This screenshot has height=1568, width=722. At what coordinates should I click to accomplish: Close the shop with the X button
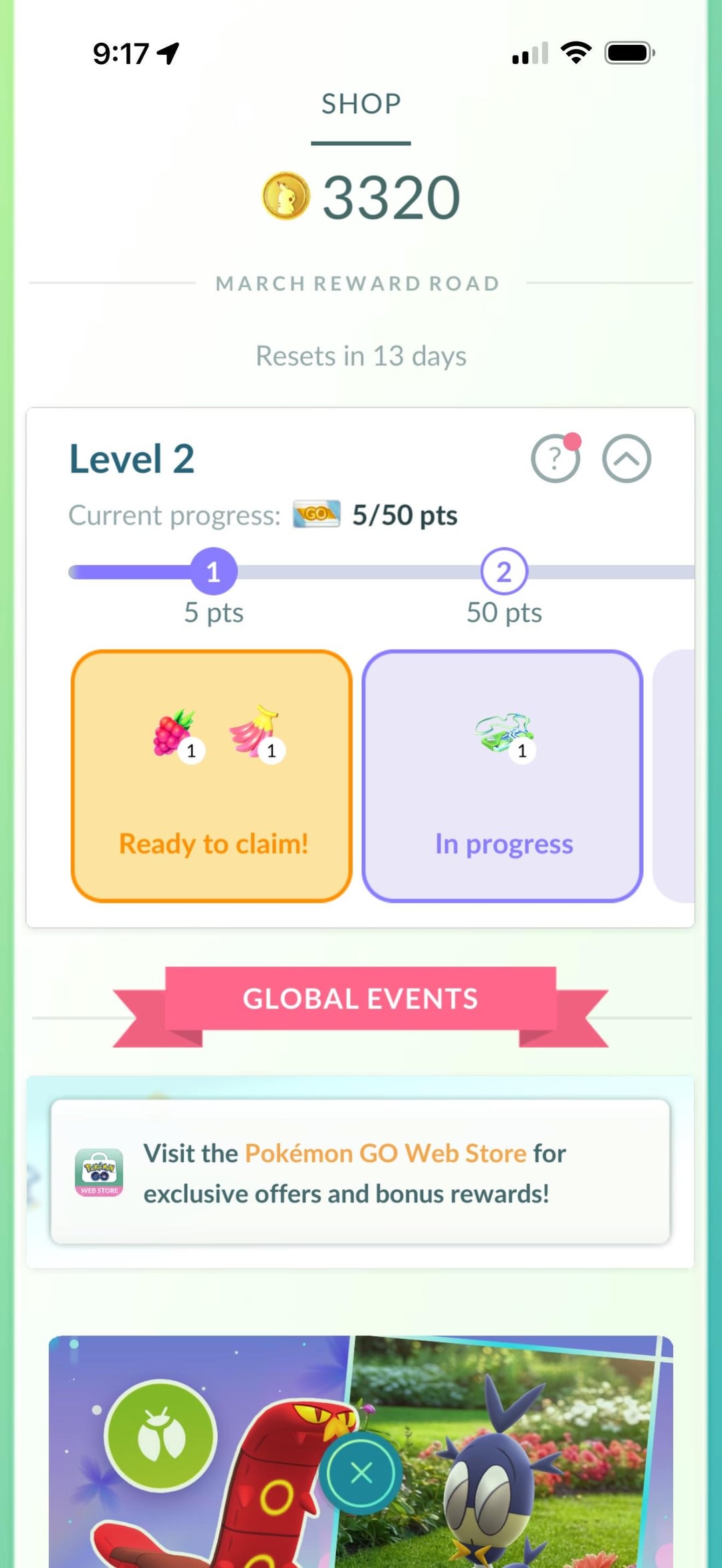361,1472
